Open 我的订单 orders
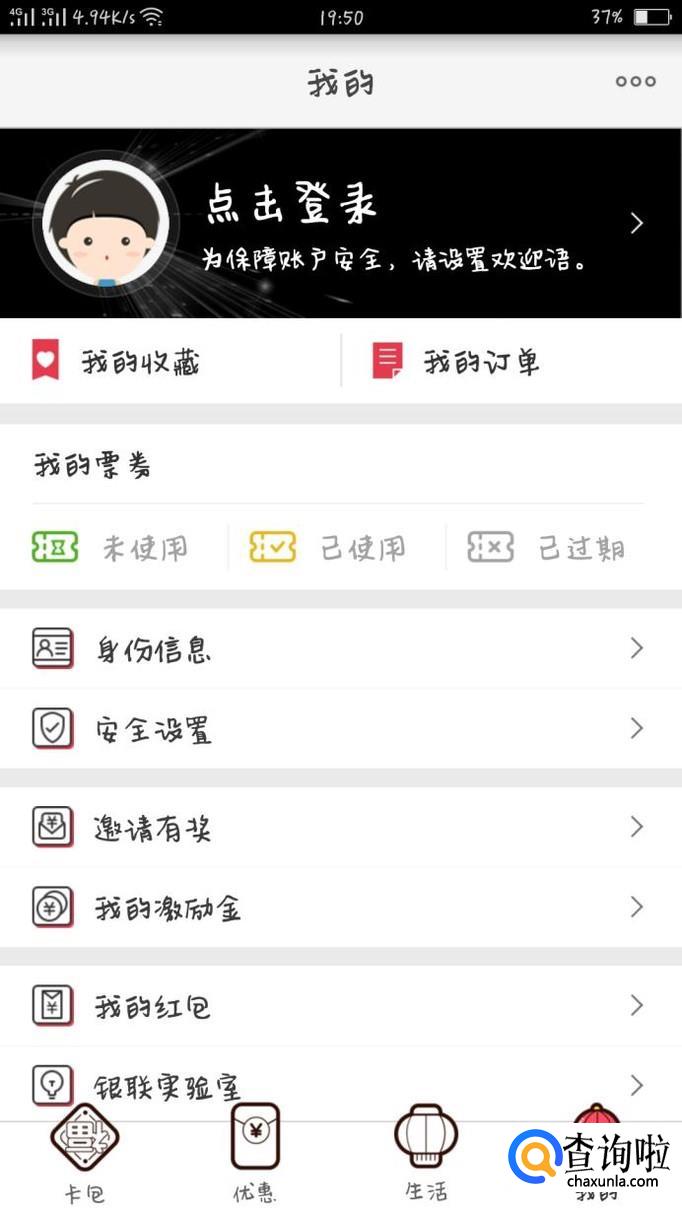Image resolution: width=682 pixels, height=1212 pixels. 480,362
